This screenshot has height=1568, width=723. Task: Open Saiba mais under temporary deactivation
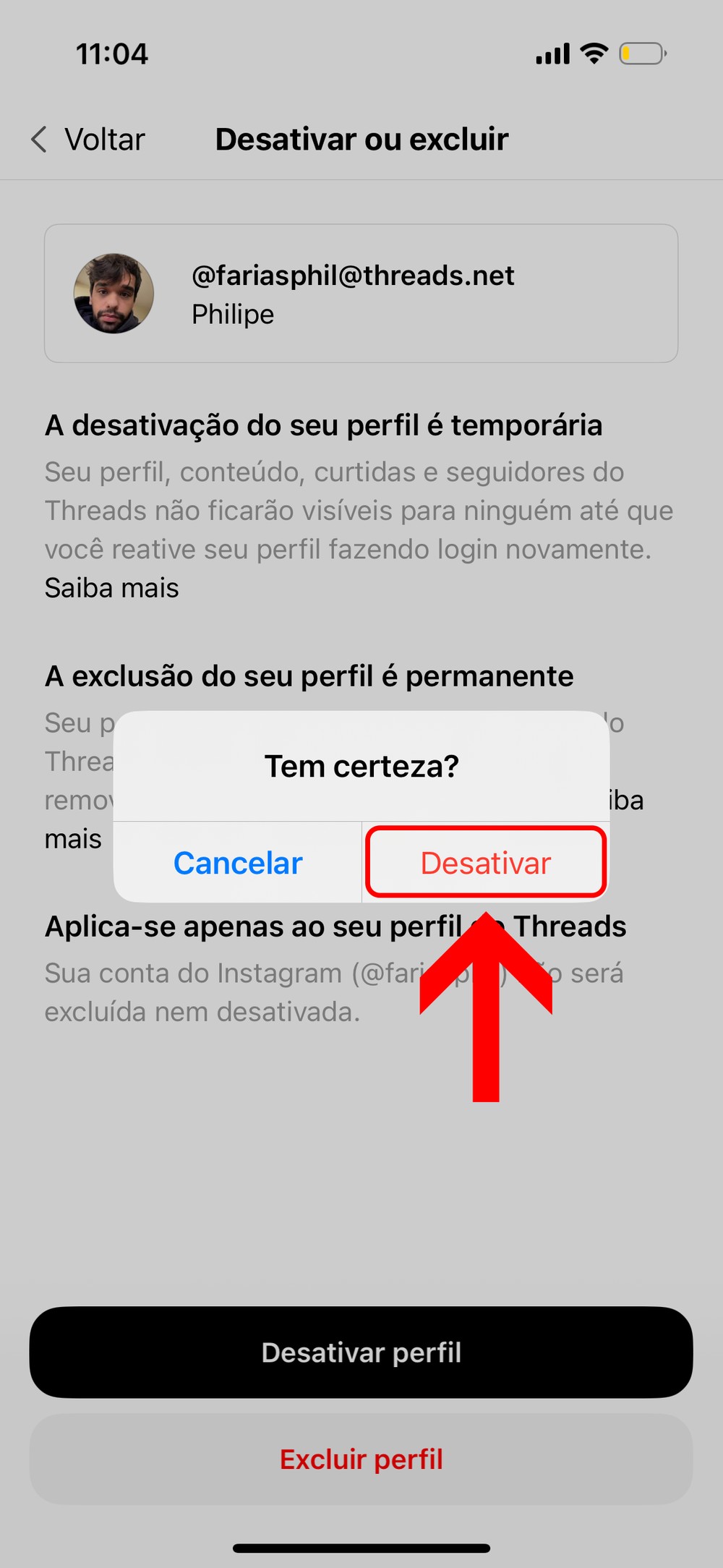pyautogui.click(x=111, y=588)
